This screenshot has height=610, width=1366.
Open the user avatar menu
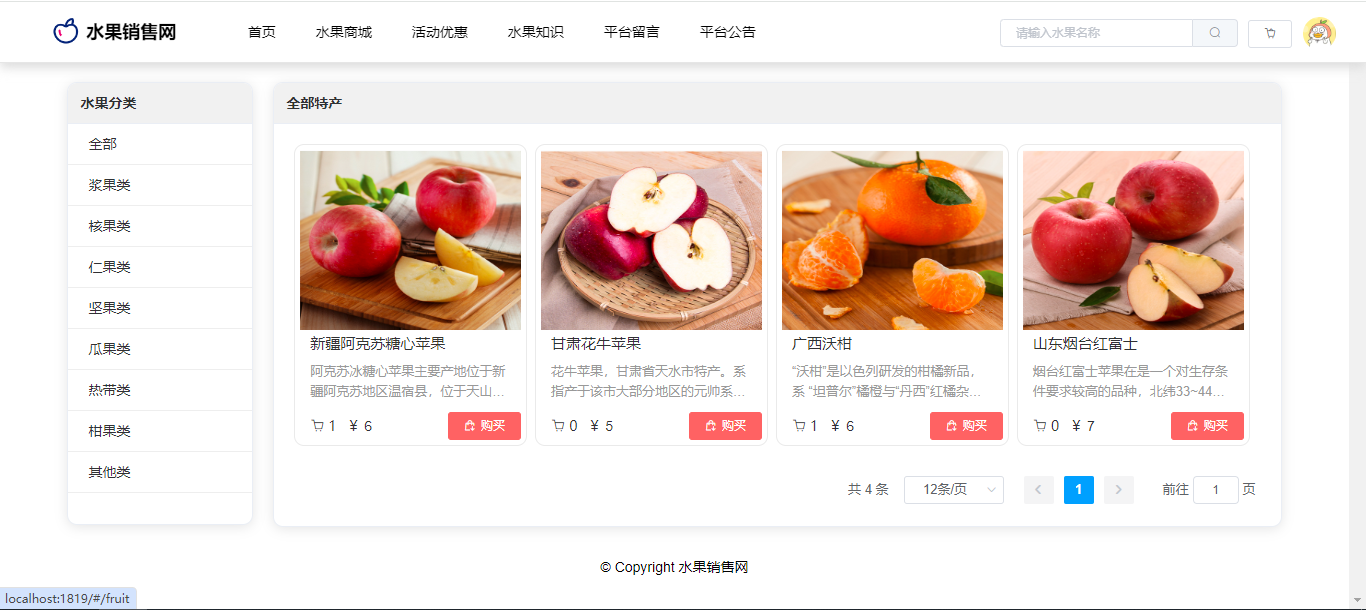coord(1320,33)
